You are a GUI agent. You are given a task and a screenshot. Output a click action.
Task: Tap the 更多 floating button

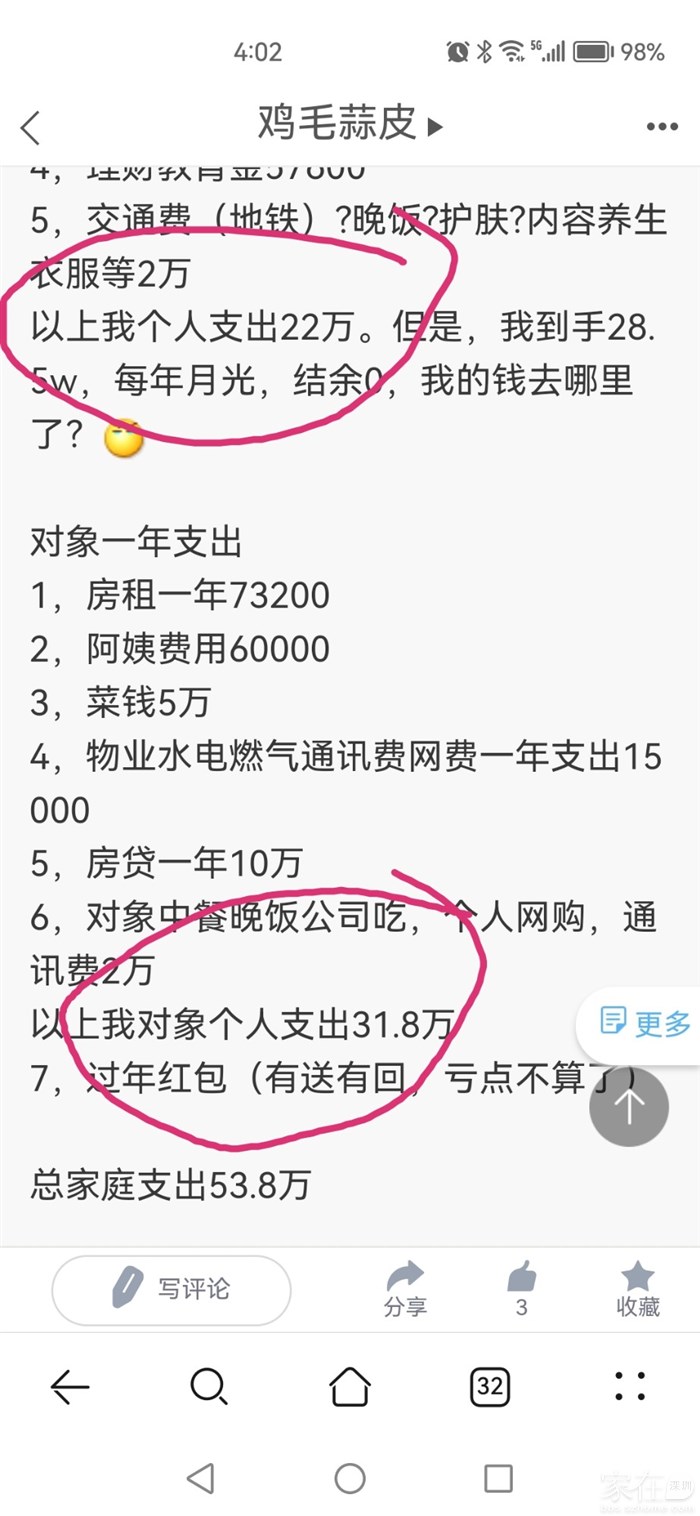(x=646, y=1022)
